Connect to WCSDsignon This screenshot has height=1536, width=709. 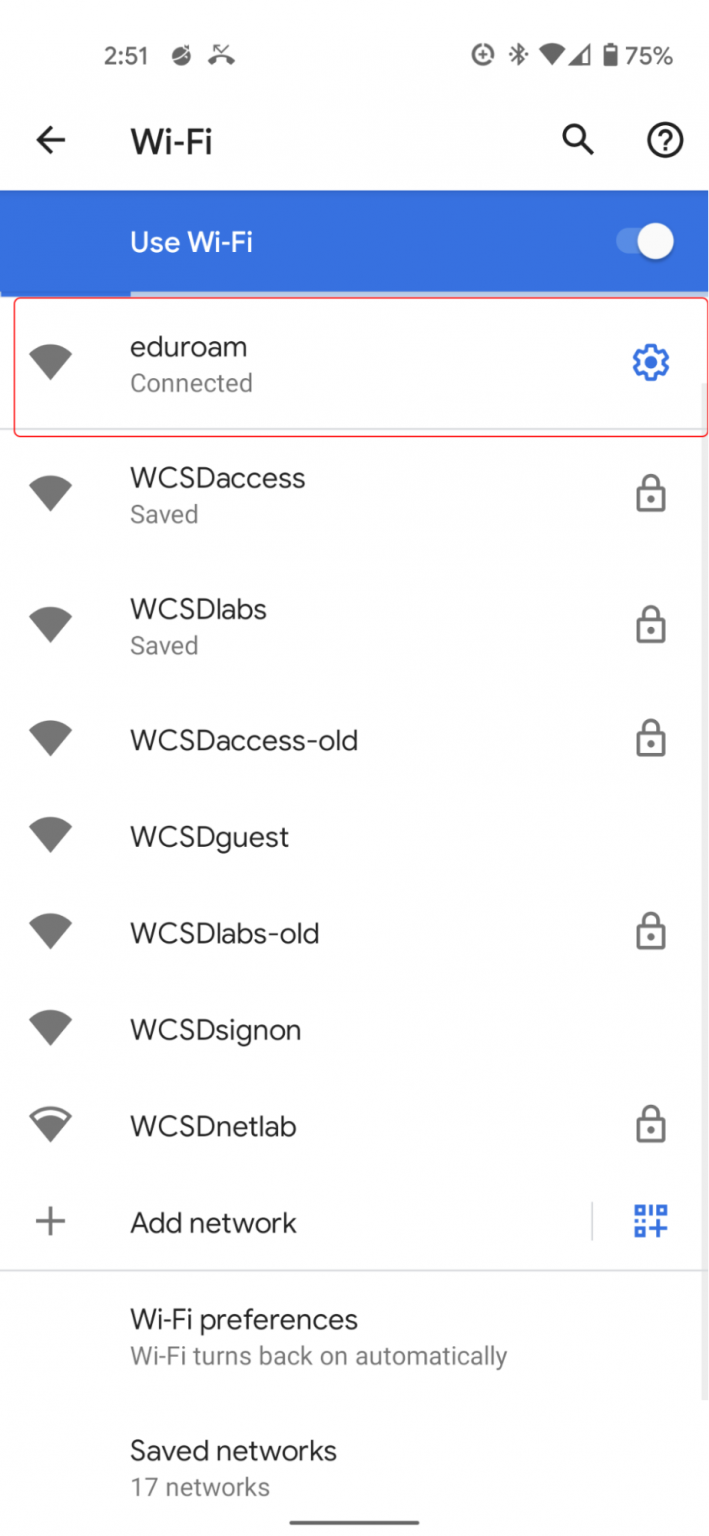coord(354,1030)
